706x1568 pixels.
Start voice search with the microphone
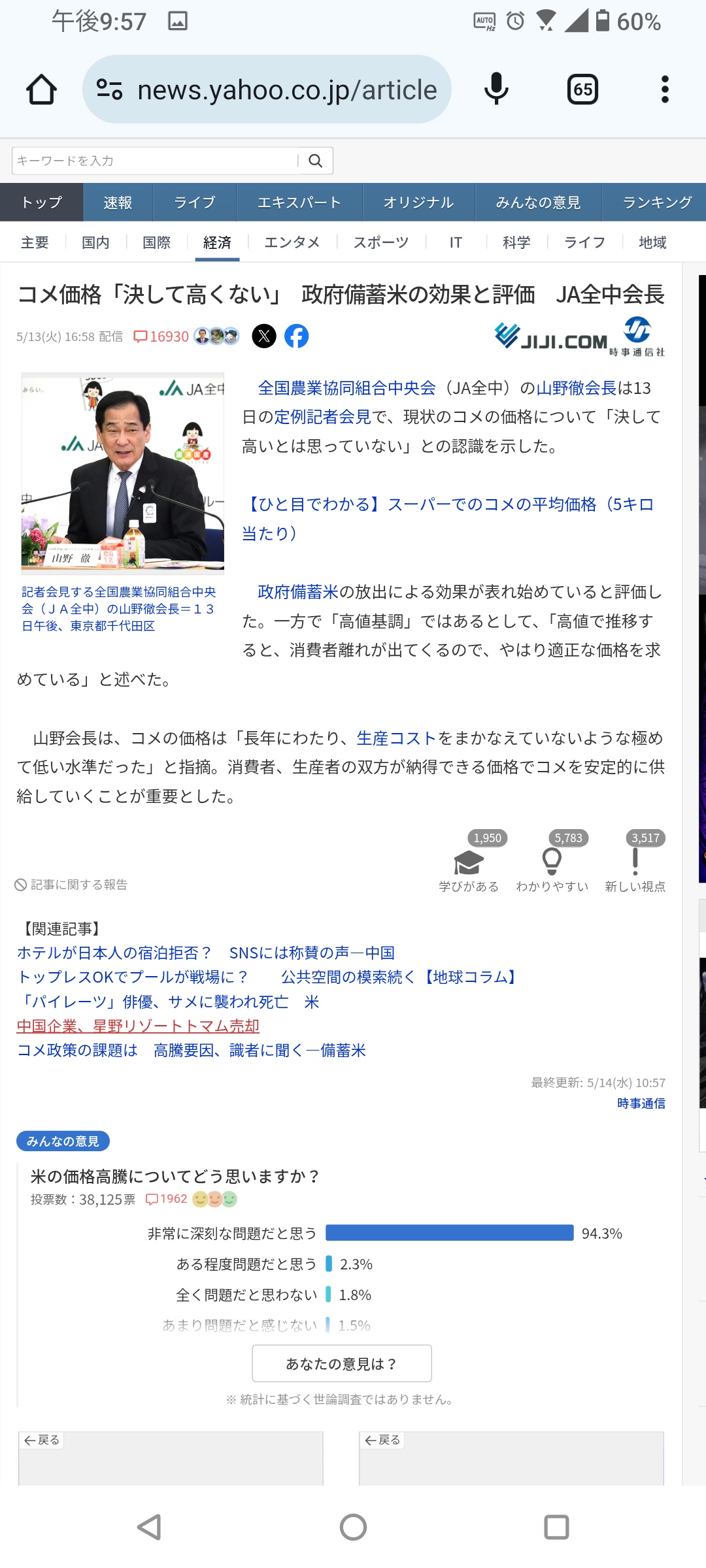(496, 90)
